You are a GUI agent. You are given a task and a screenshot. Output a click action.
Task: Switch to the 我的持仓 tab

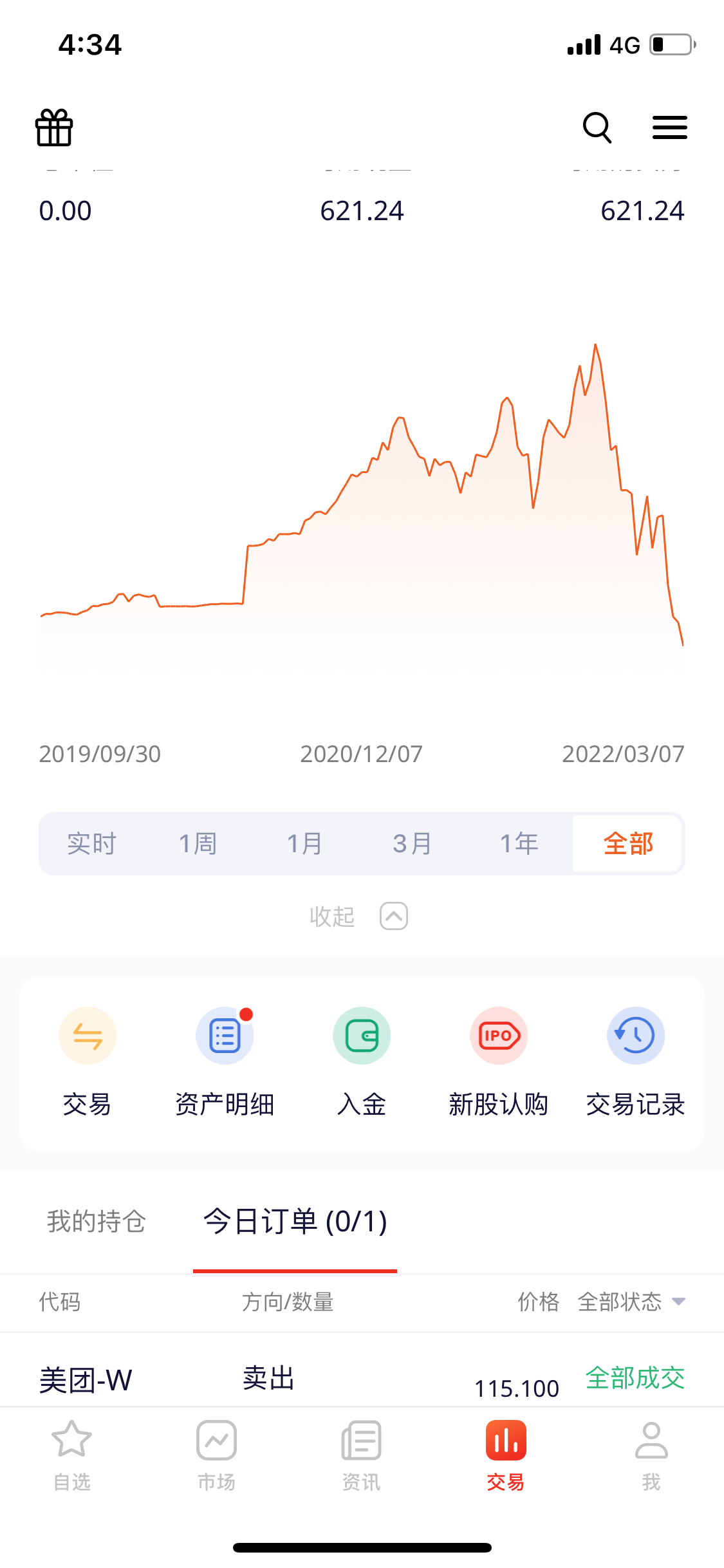click(x=97, y=1221)
